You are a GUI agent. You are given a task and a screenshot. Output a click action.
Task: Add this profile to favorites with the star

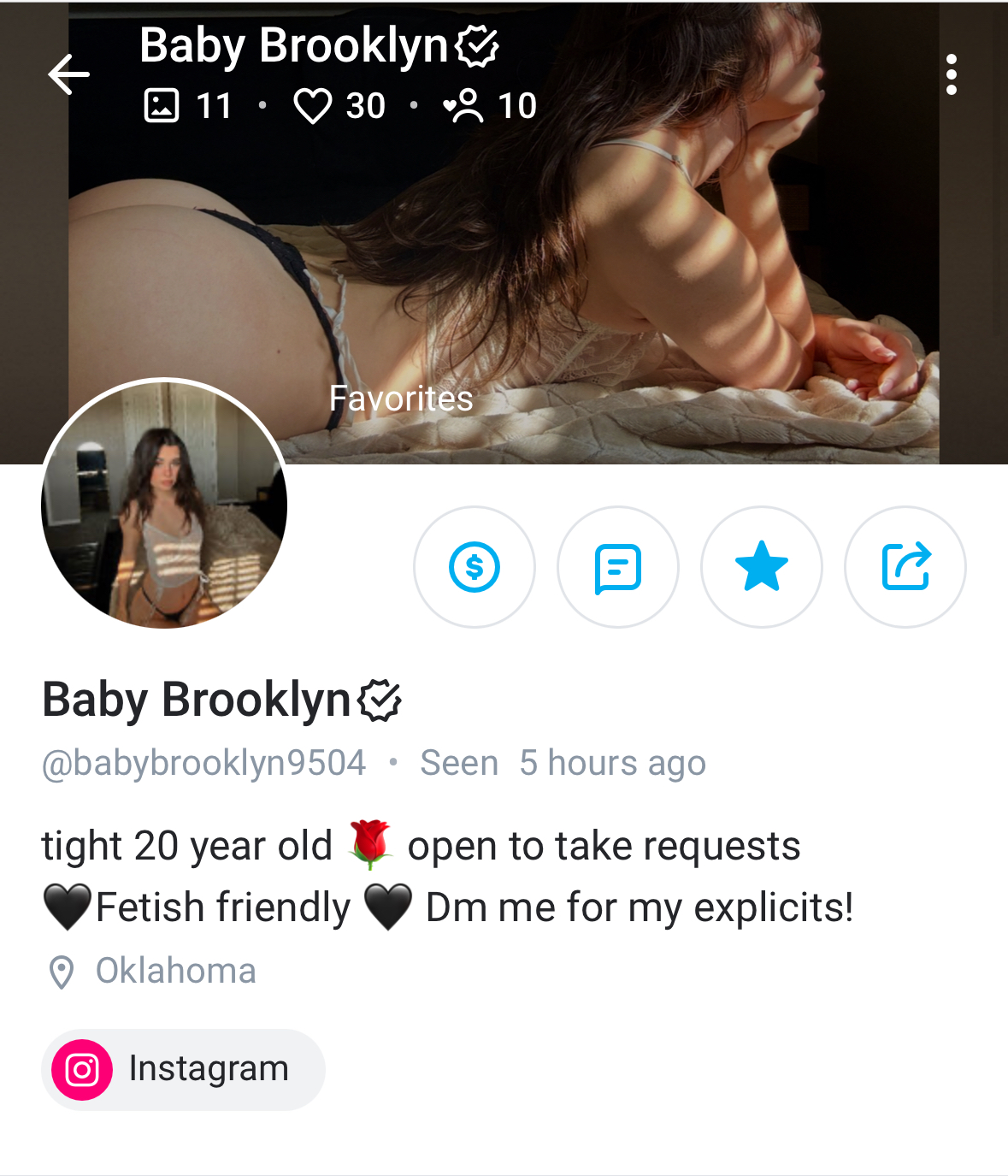point(761,567)
